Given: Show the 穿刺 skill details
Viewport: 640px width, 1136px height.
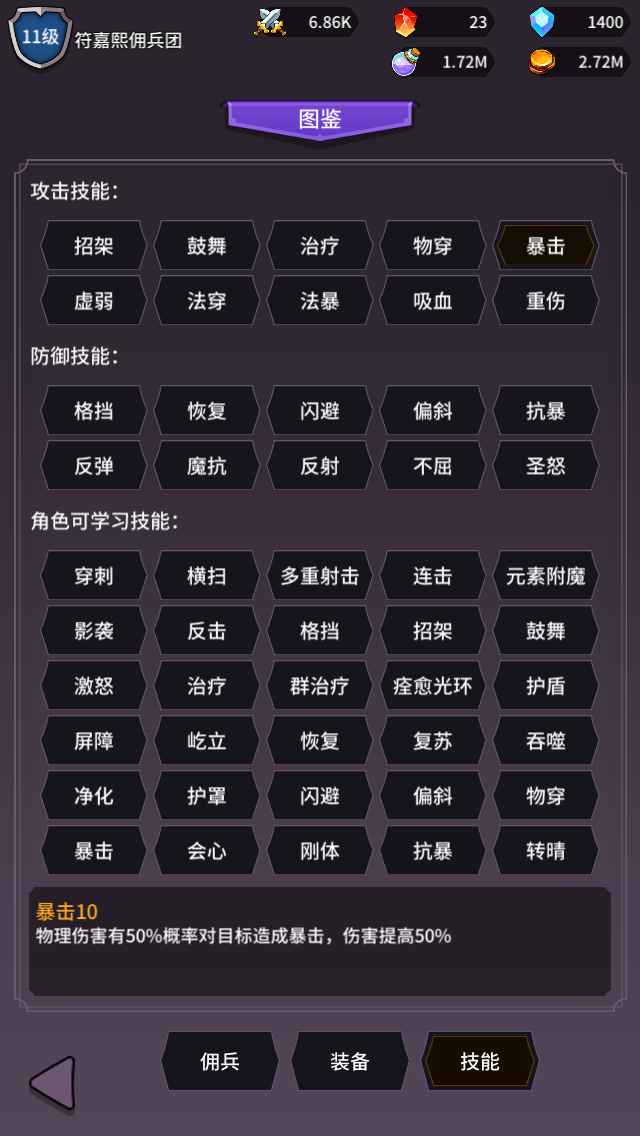Looking at the screenshot, I should [94, 576].
